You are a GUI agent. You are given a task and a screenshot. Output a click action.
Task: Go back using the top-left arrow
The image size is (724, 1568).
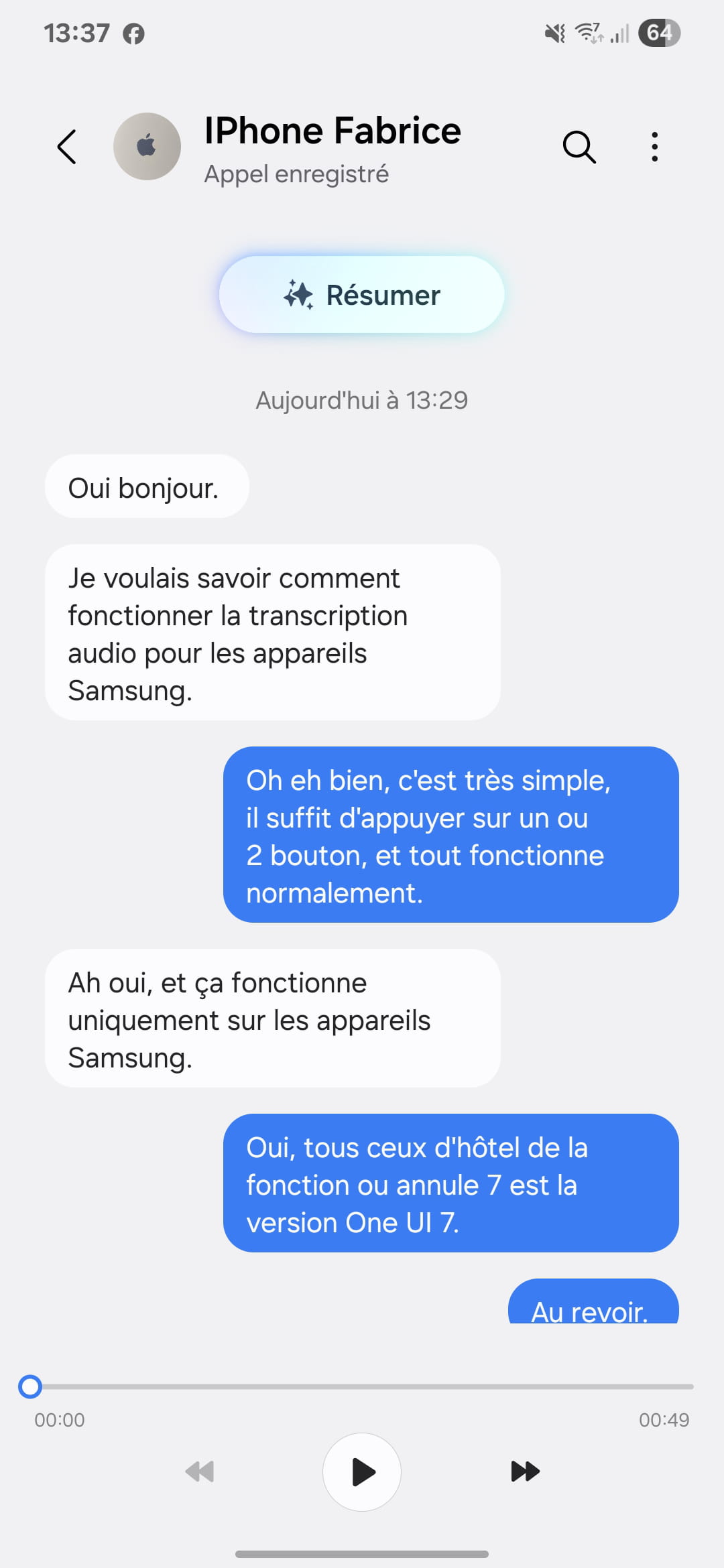coord(66,147)
